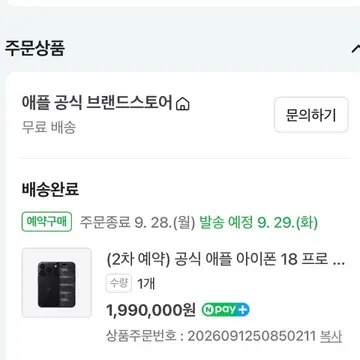Screen dimensions: 360x360
Task: Open the iPhone 18 Pro product thumbnail
Action: point(57,283)
